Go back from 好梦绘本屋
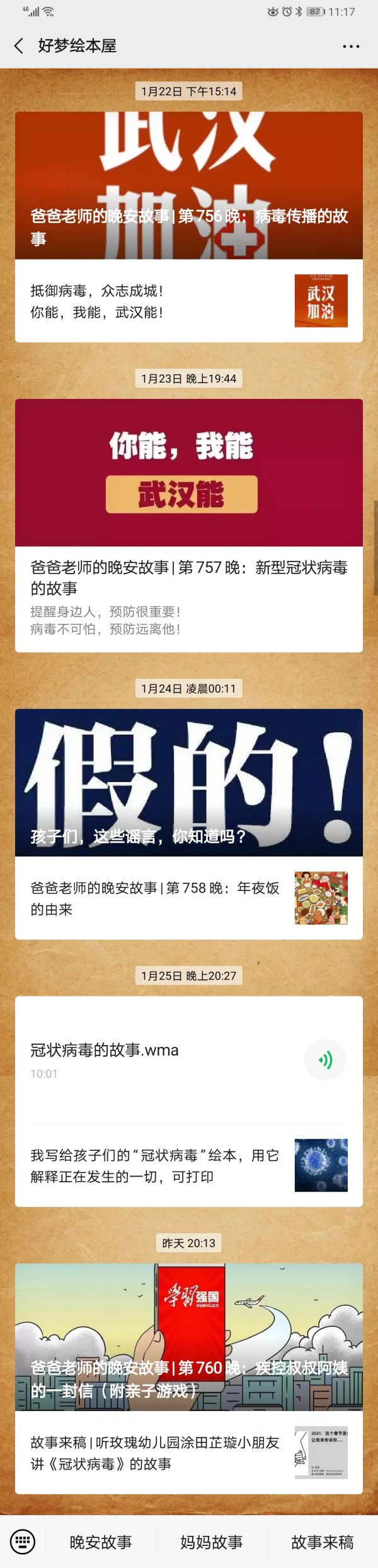 tap(19, 46)
